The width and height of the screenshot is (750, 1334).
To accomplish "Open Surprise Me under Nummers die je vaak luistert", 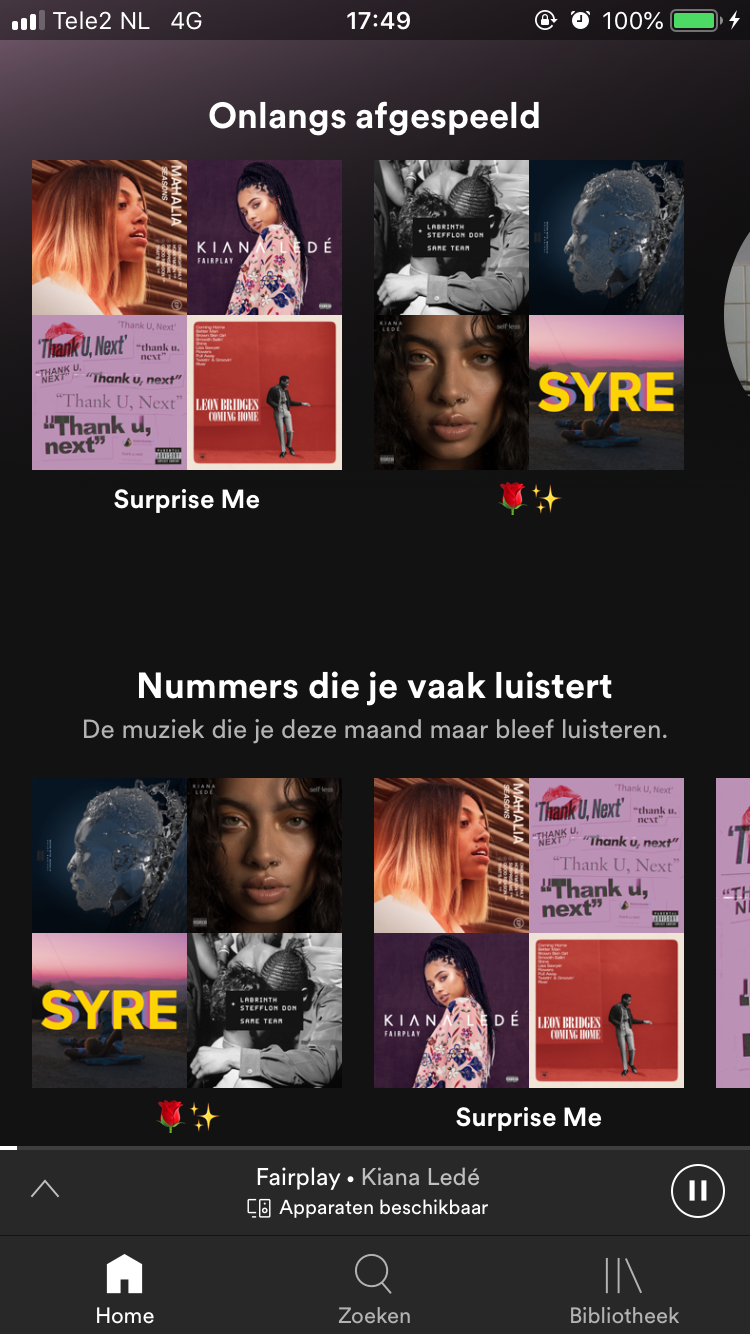I will 529,933.
